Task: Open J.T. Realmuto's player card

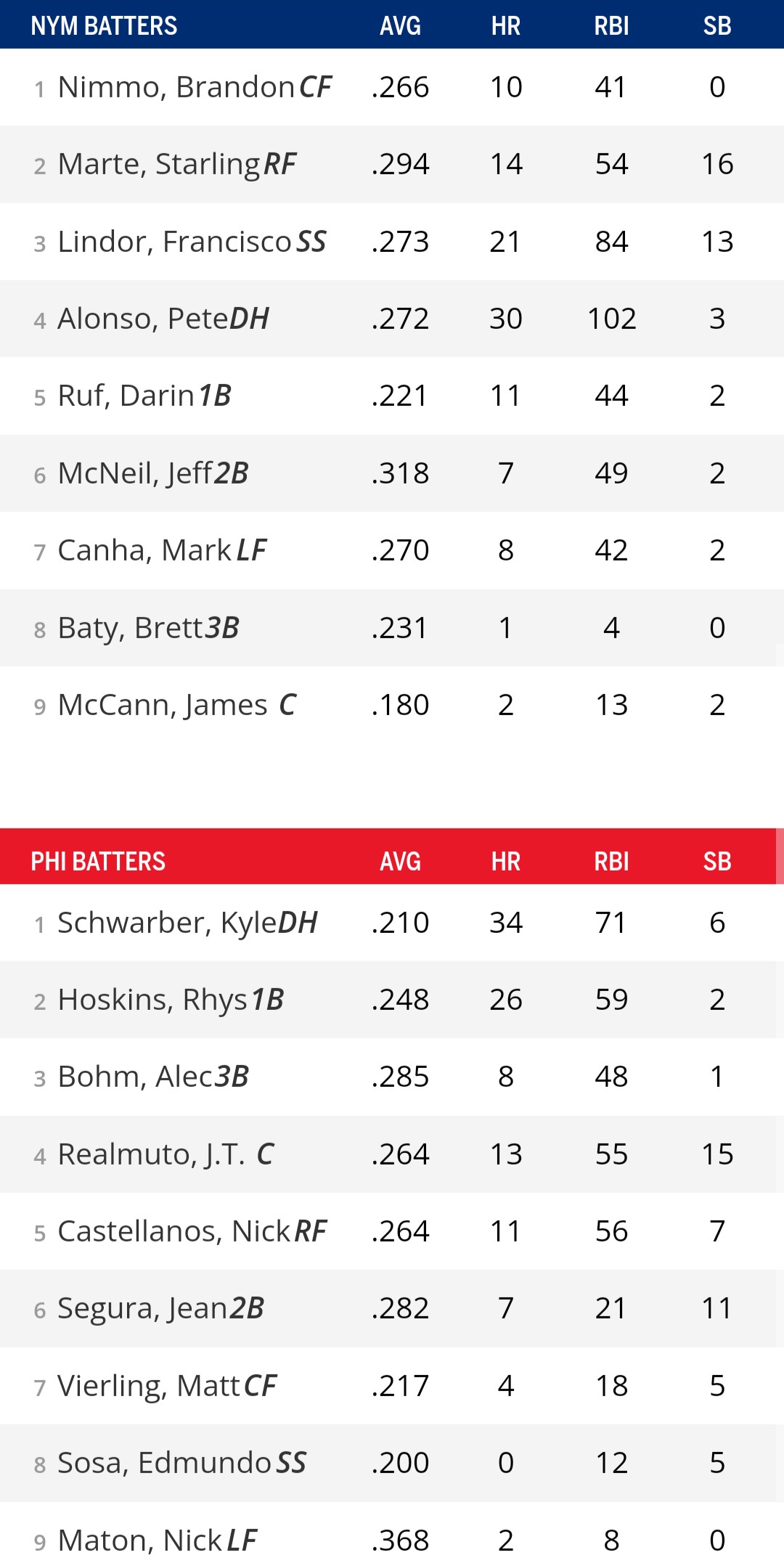Action: pyautogui.click(x=151, y=1154)
